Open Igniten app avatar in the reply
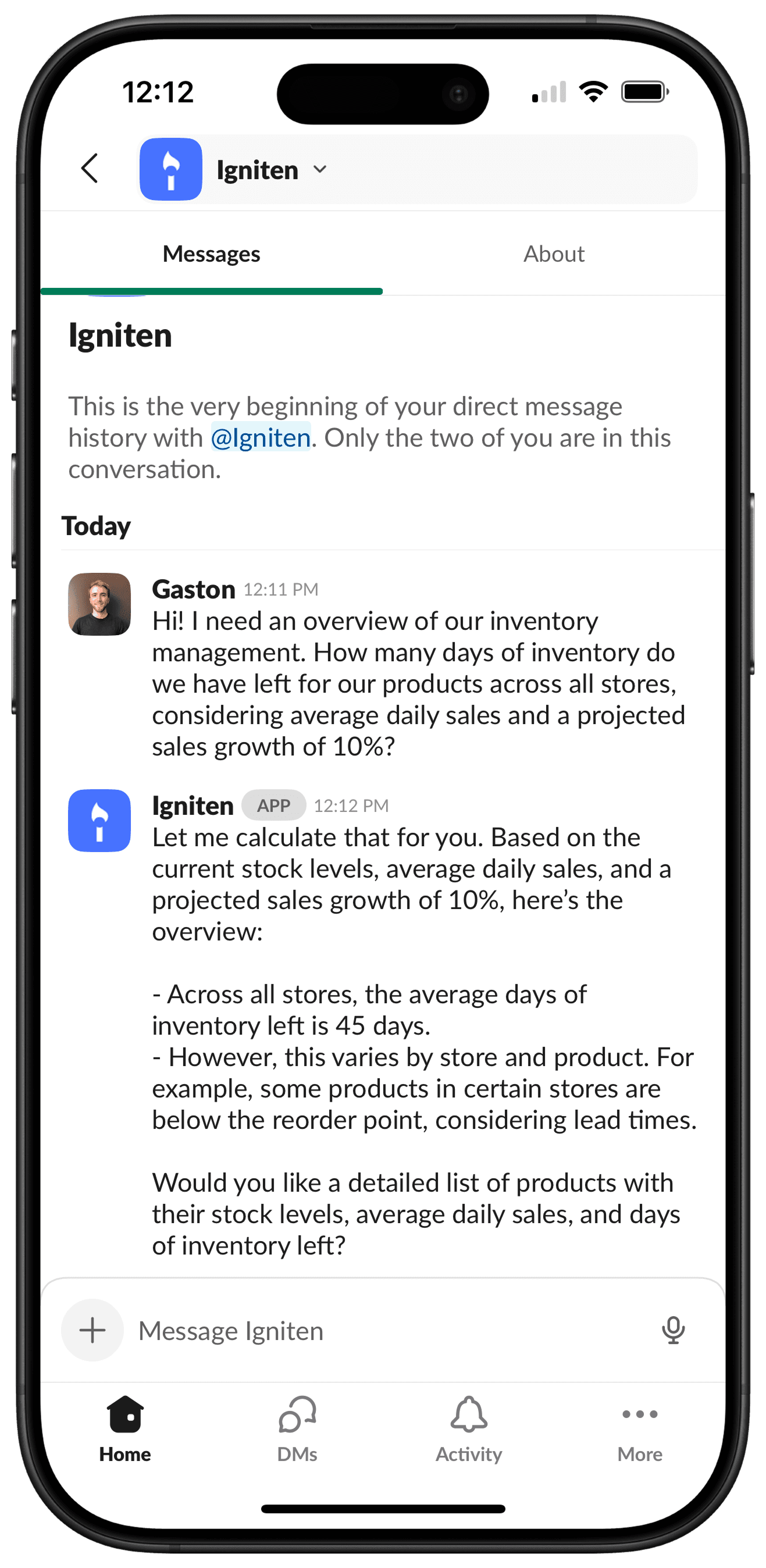This screenshot has height=1568, width=766. [99, 820]
